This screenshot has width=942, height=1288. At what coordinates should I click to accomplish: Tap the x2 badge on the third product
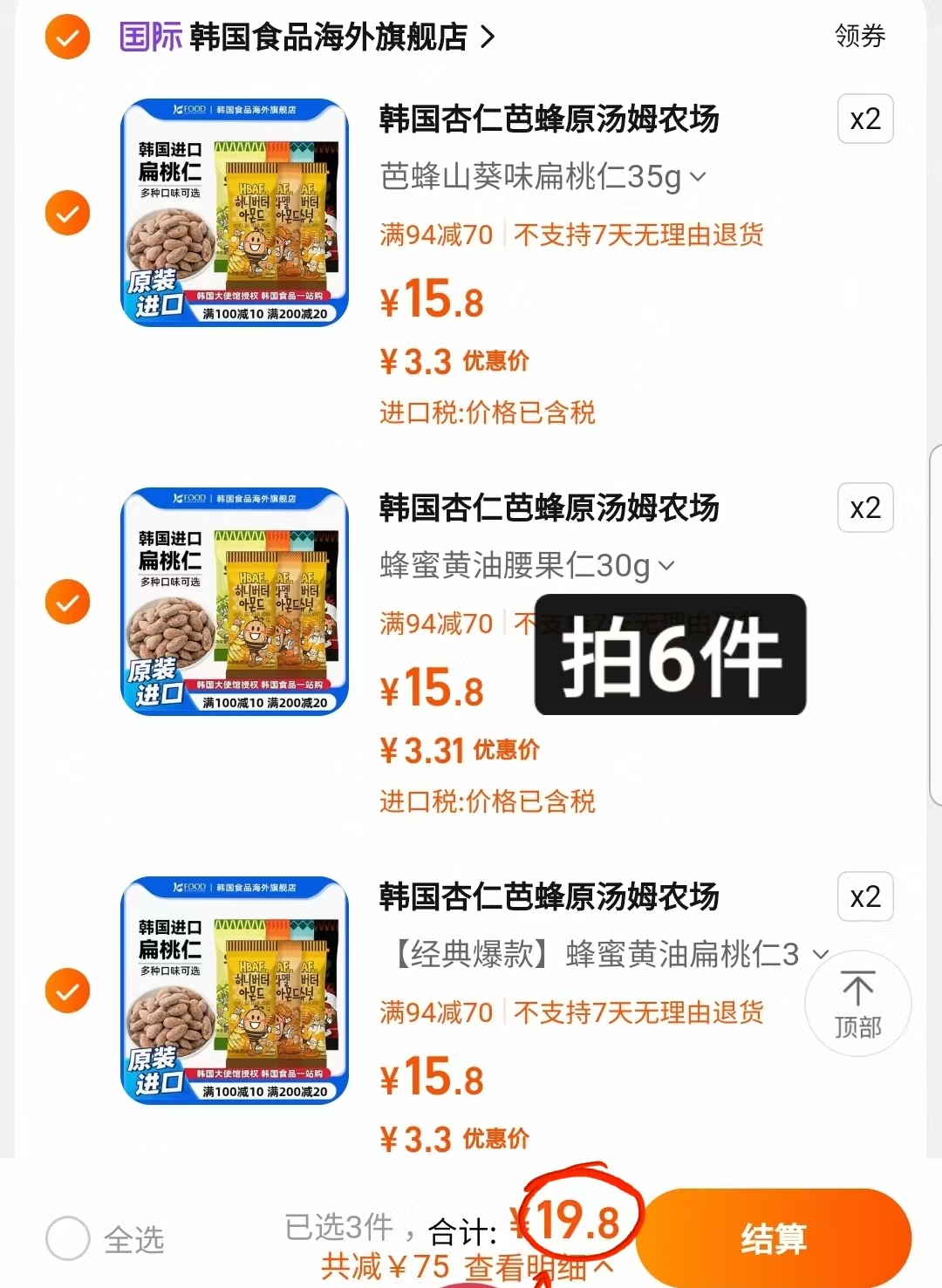(x=864, y=897)
